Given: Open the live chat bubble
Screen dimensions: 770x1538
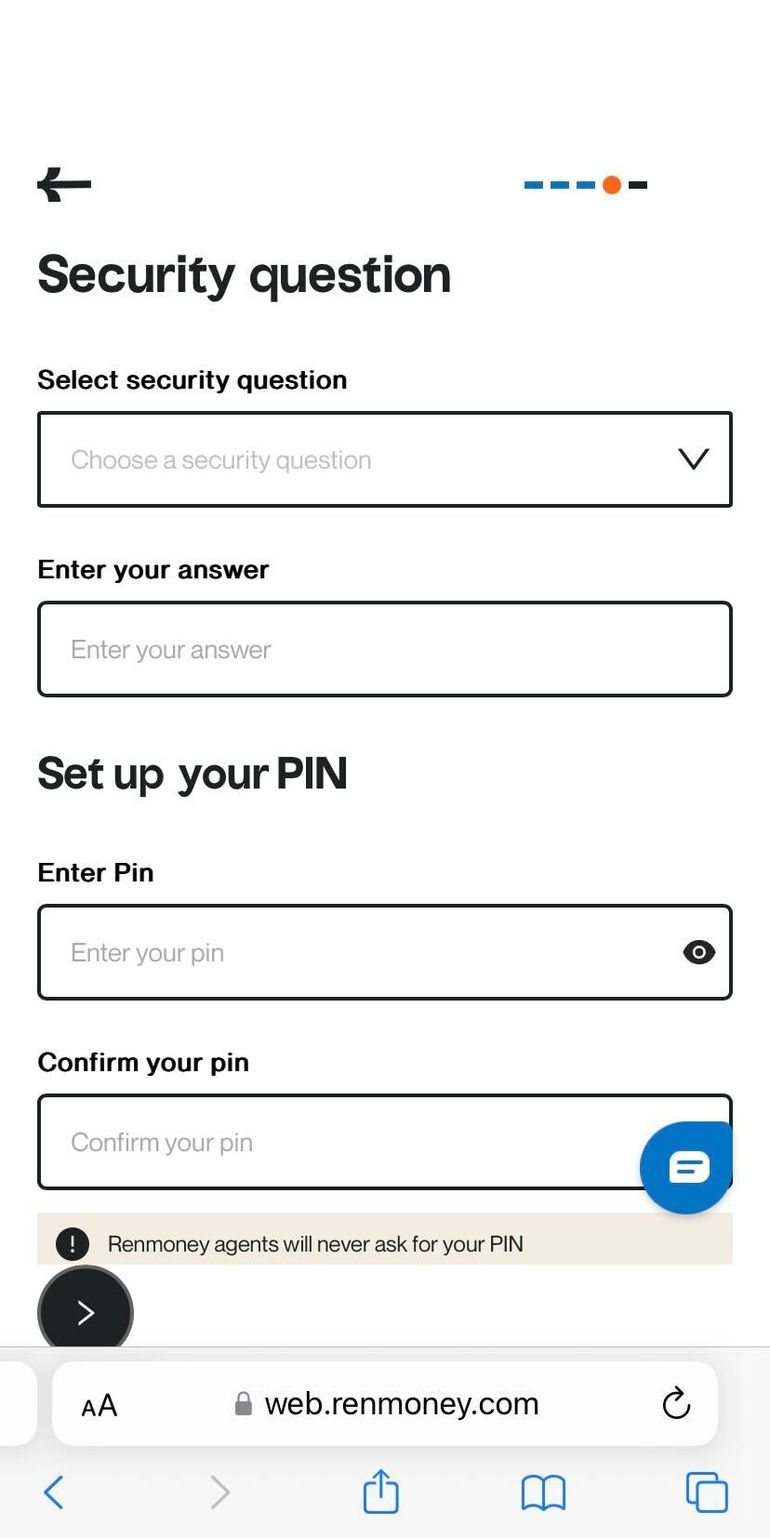Looking at the screenshot, I should [x=687, y=1167].
